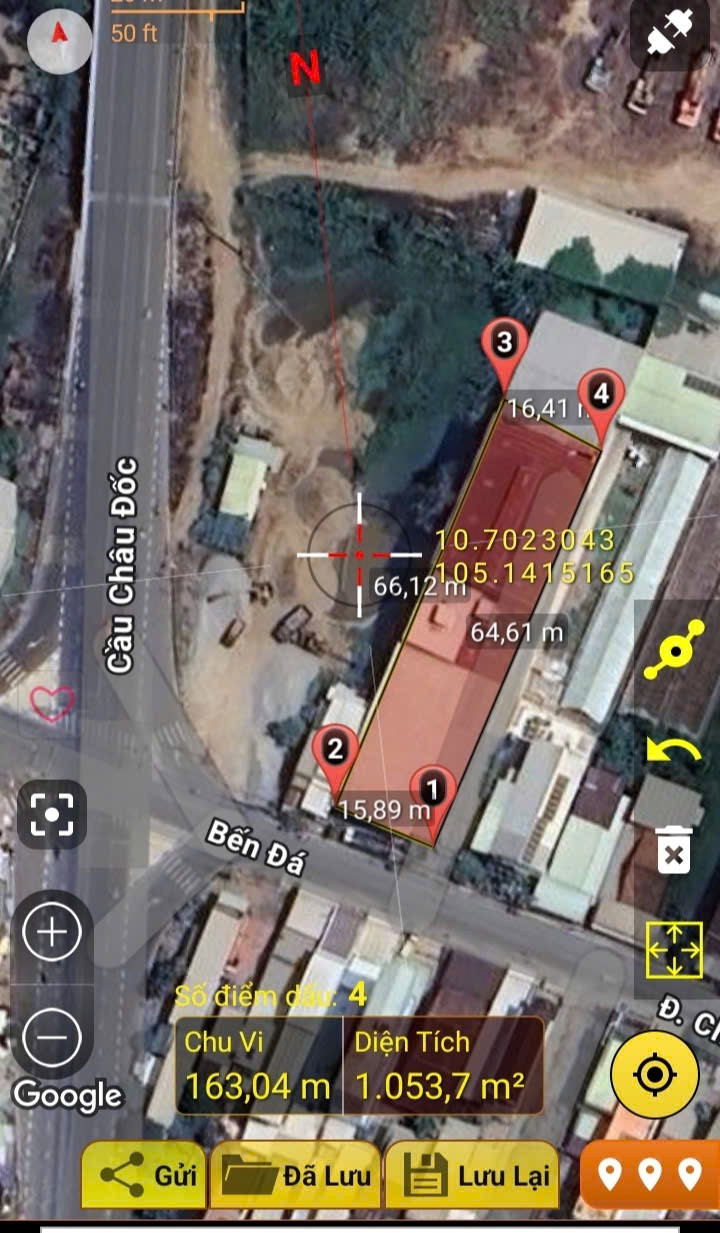Image resolution: width=720 pixels, height=1233 pixels.
Task: Select marker pin number 2
Action: tap(335, 750)
